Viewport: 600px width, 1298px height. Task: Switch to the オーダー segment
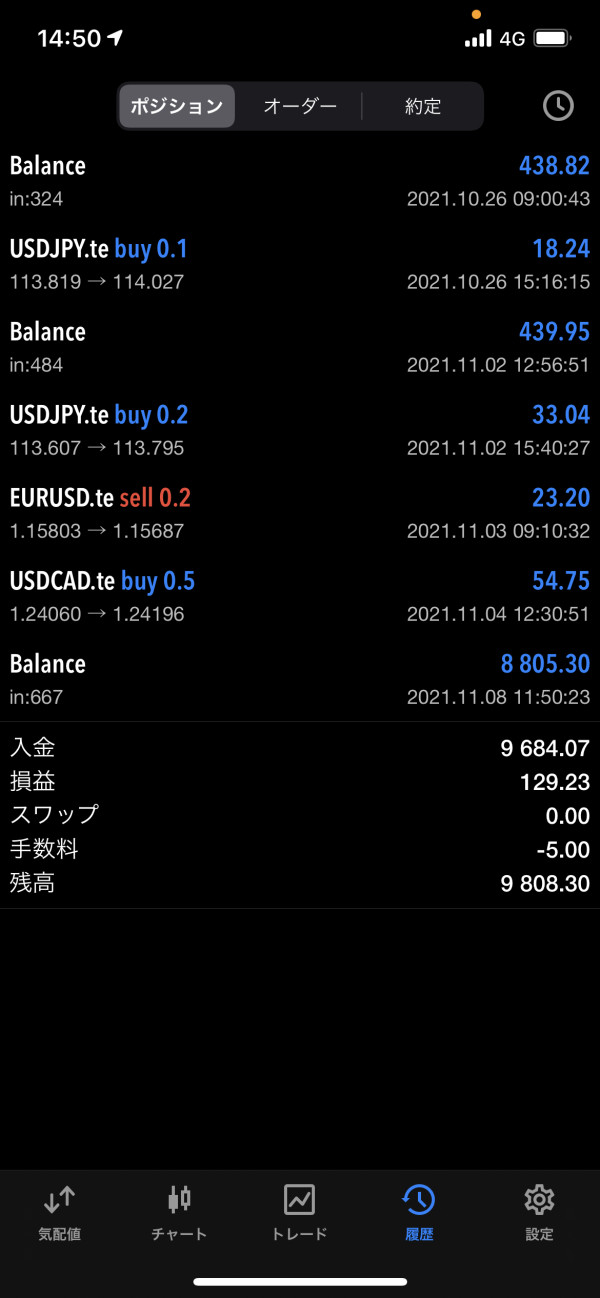[x=300, y=106]
